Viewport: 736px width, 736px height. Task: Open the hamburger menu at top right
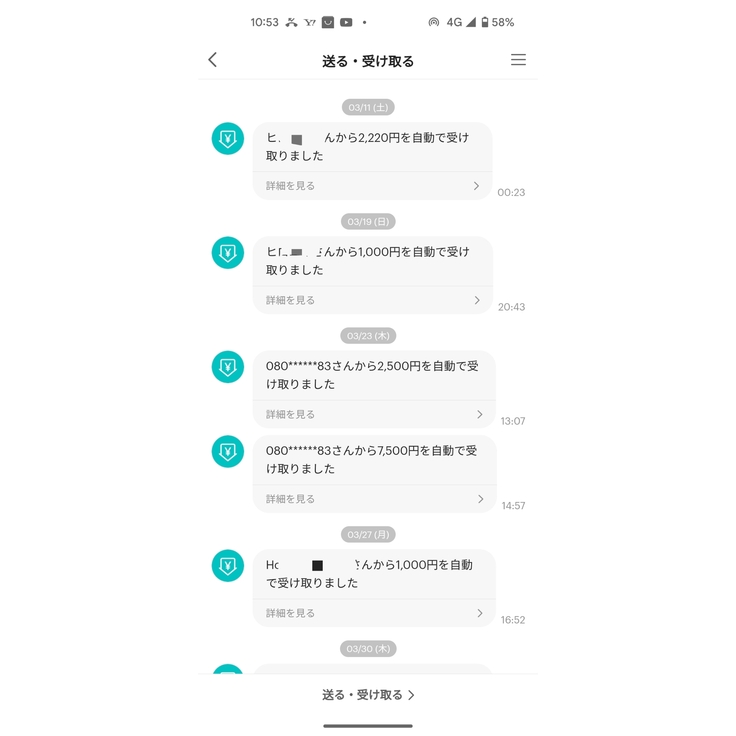tap(518, 60)
